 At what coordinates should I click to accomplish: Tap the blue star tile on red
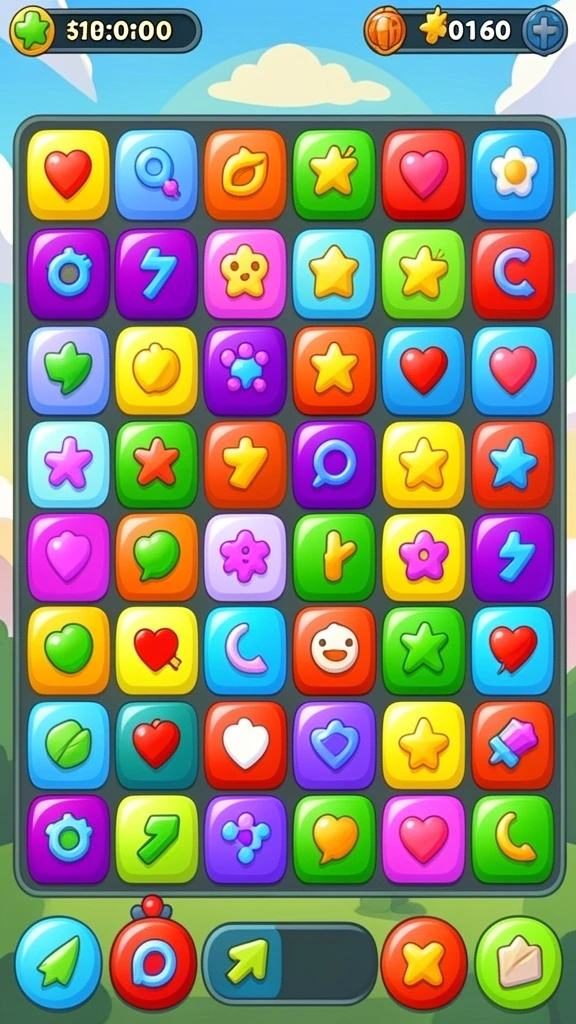pyautogui.click(x=513, y=465)
